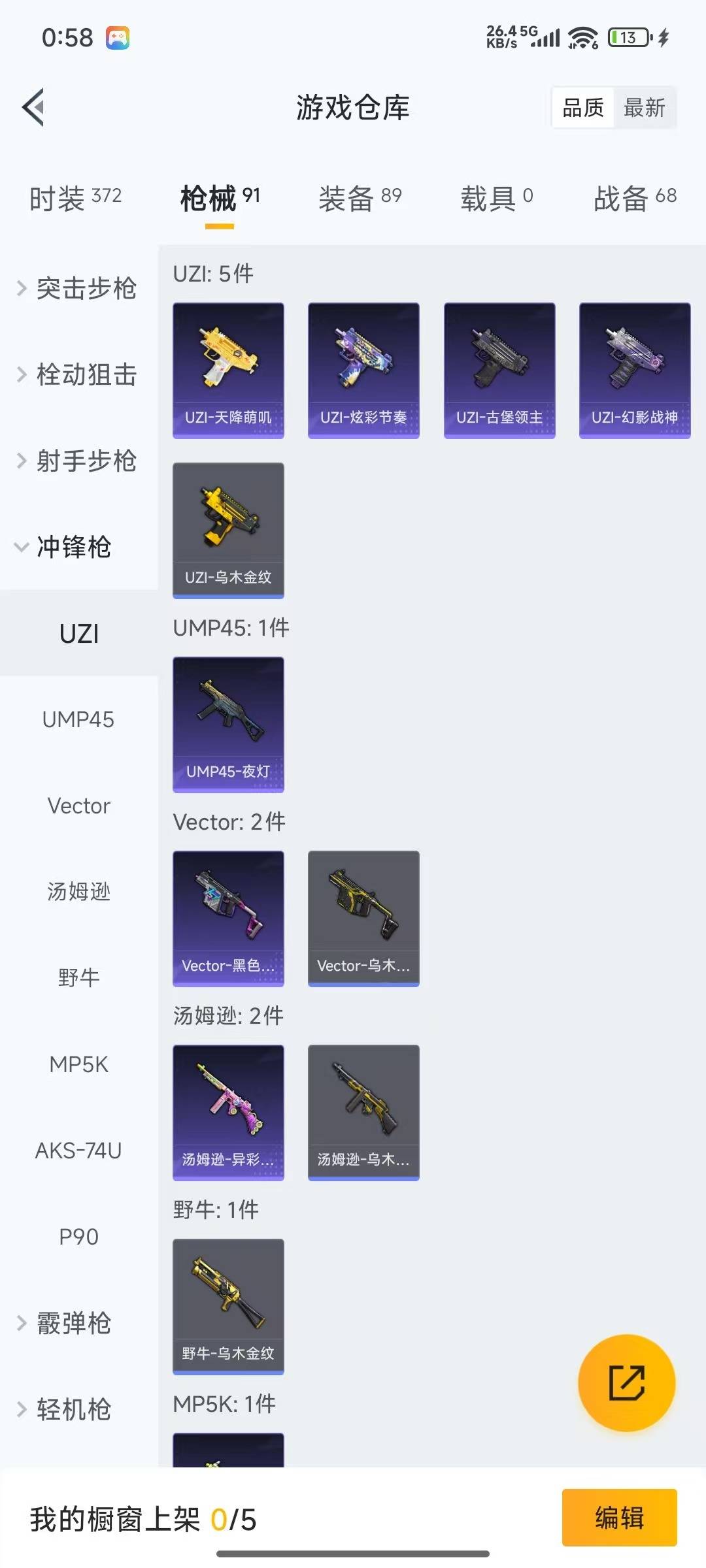
Task: Expand the 突击步枪 category
Action: tap(78, 288)
